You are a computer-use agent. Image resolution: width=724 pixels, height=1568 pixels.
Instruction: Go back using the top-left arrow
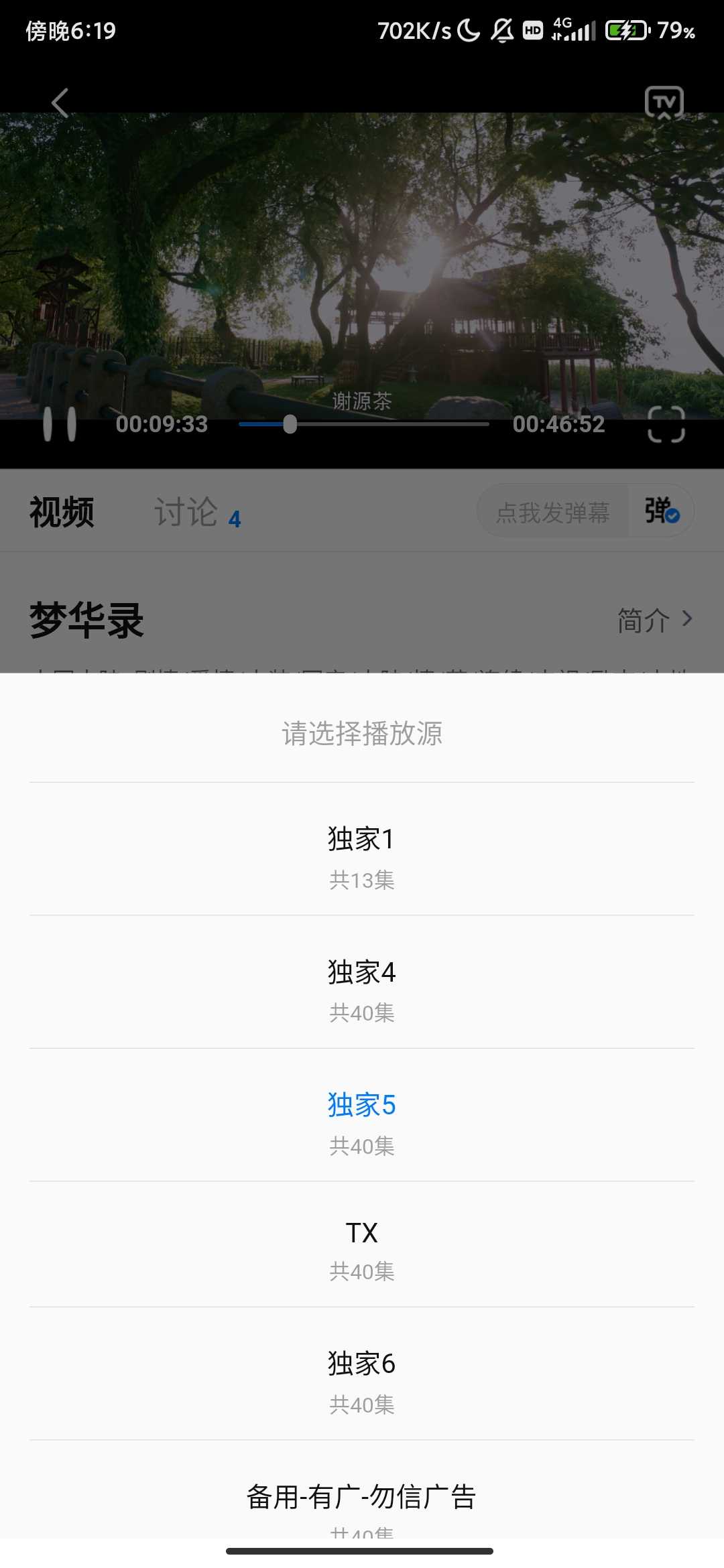pos(60,103)
